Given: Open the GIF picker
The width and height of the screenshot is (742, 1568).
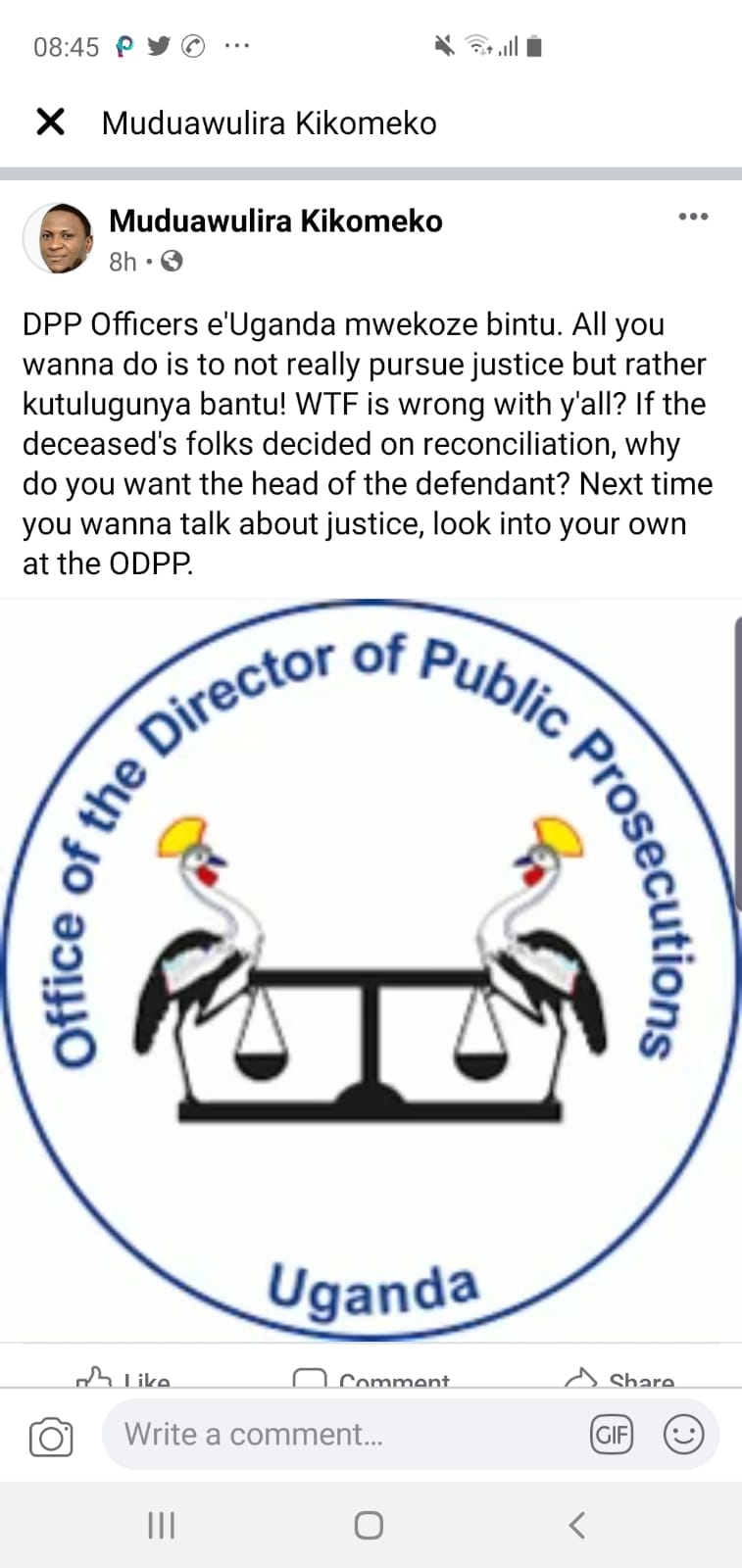Looking at the screenshot, I should pos(612,1436).
